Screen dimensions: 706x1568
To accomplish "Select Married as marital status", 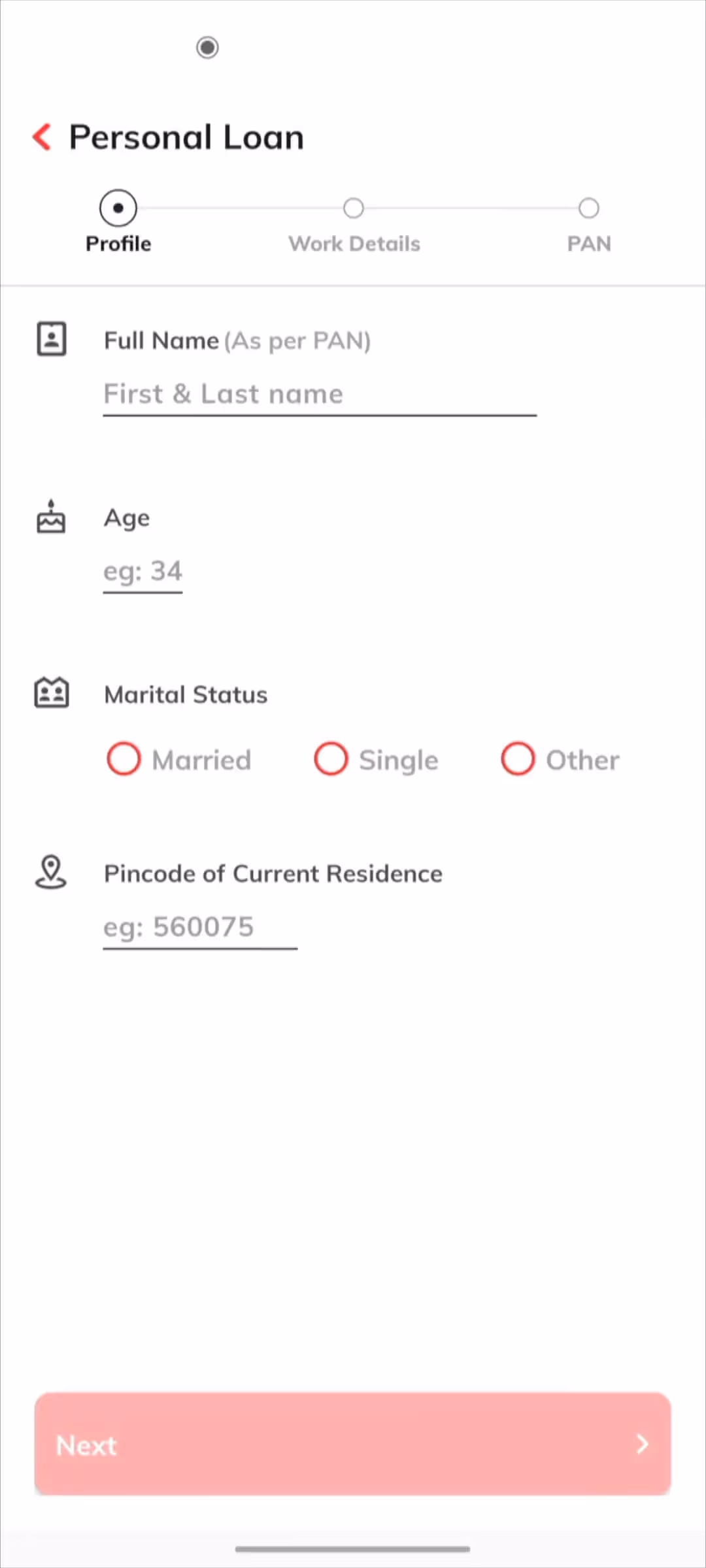I will point(124,759).
